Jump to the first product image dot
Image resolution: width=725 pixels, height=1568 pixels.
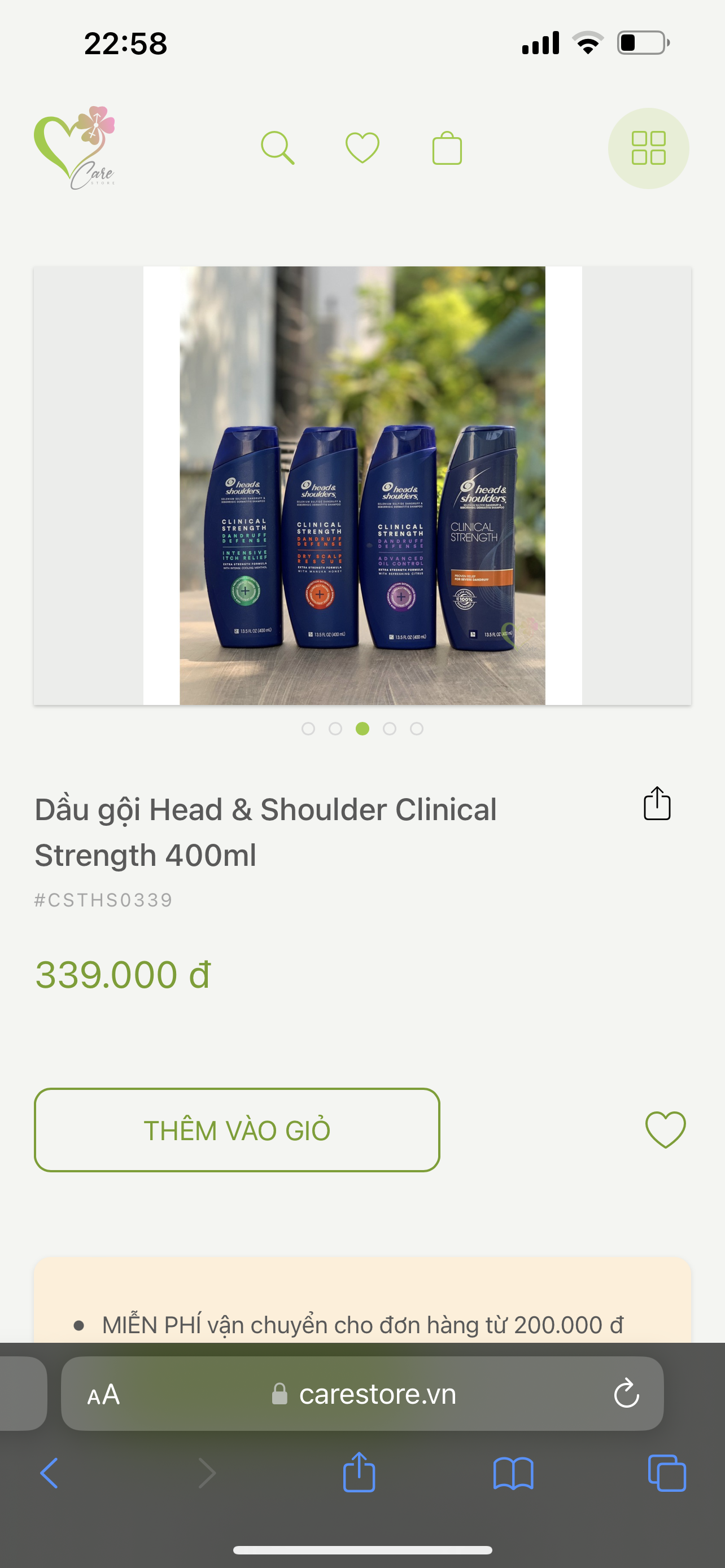pyautogui.click(x=308, y=729)
